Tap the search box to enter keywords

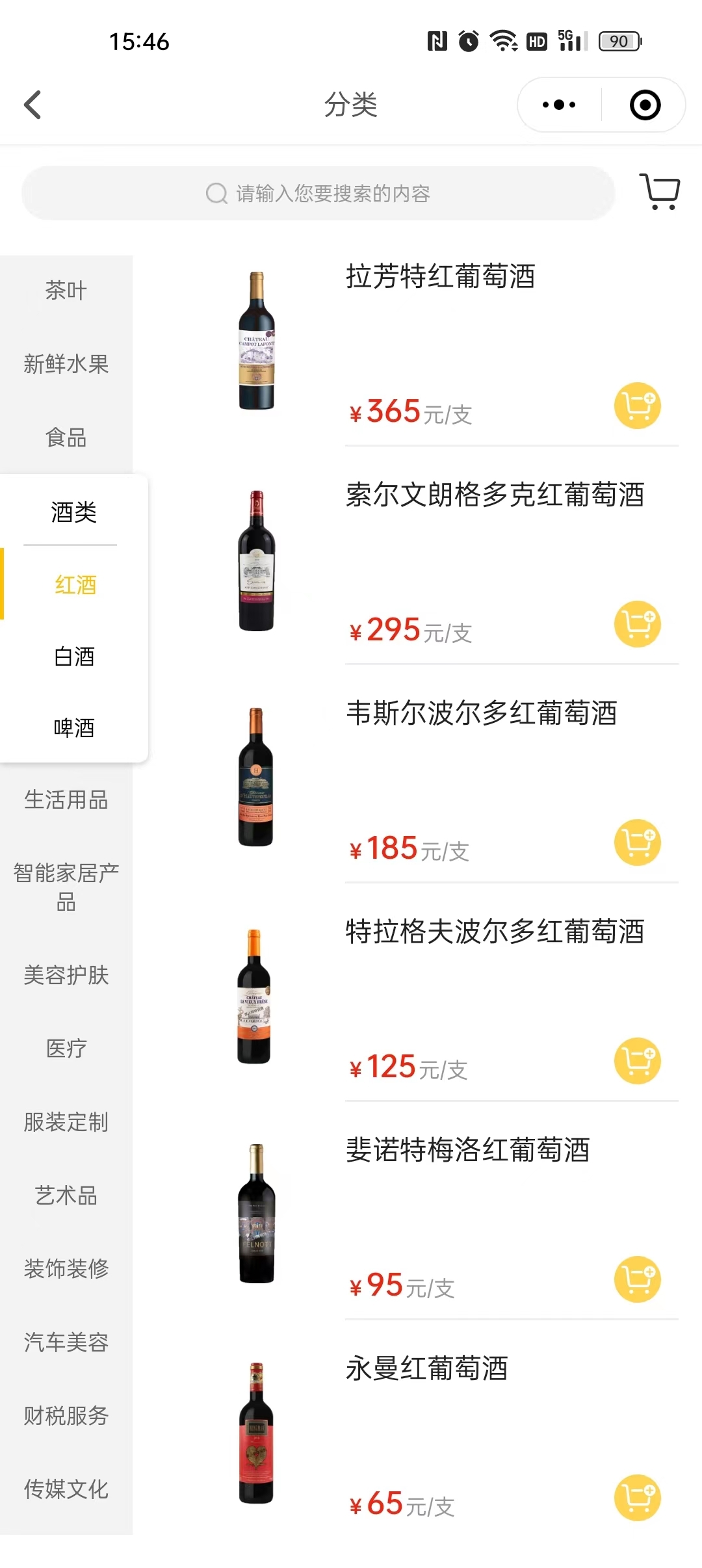click(318, 193)
